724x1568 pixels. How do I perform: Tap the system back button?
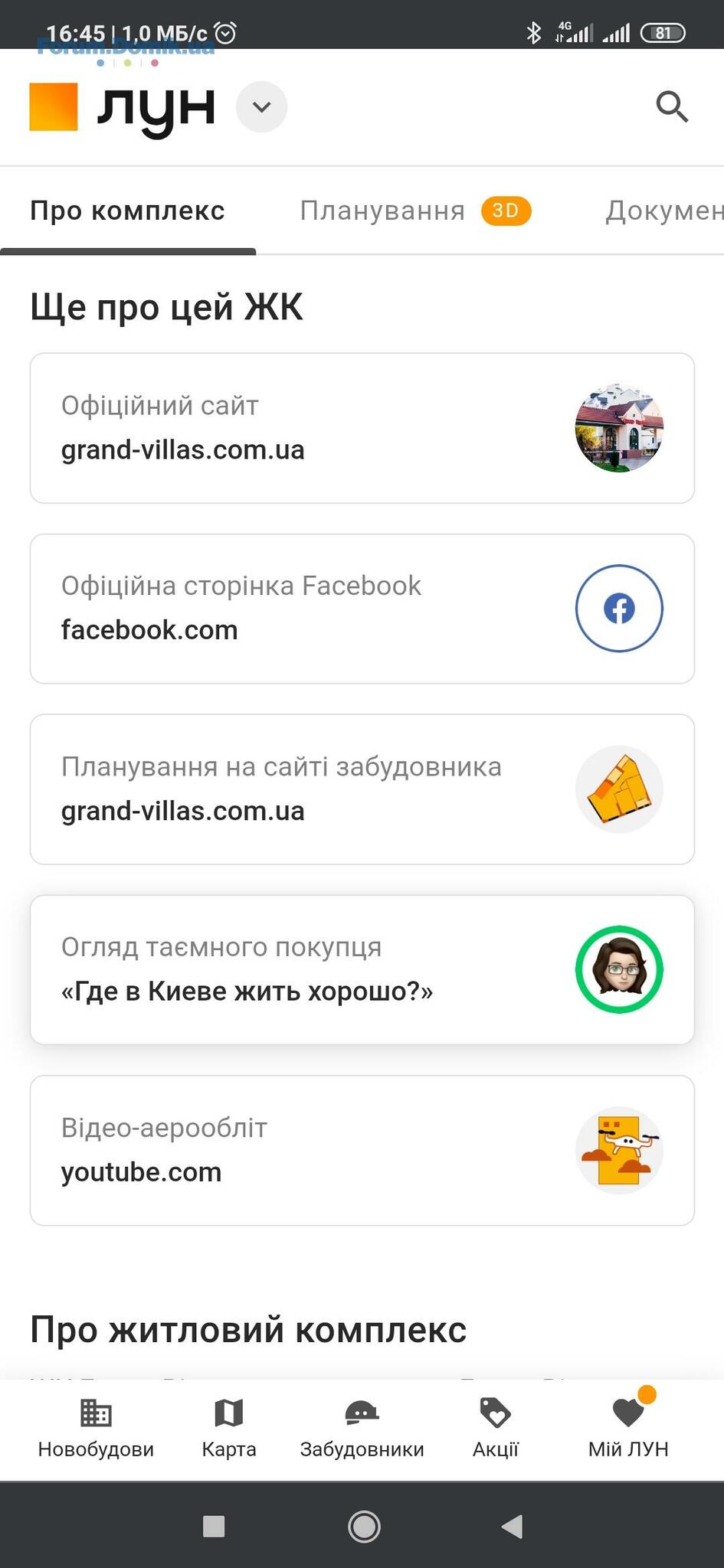coord(512,1526)
